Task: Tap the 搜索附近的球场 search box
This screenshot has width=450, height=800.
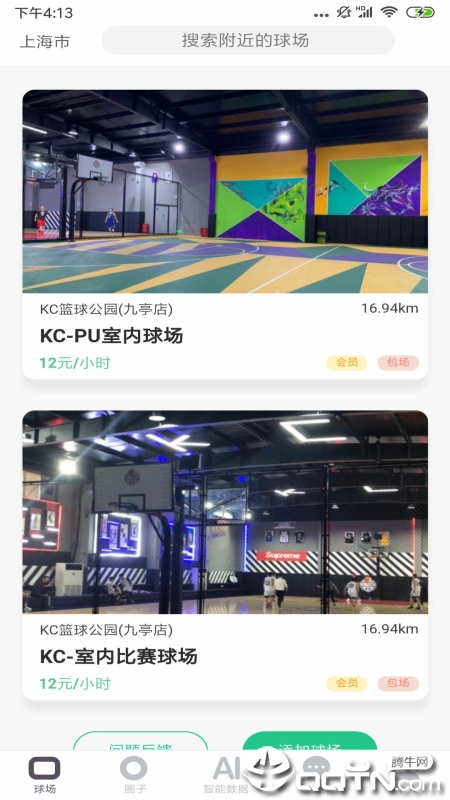Action: click(x=248, y=40)
